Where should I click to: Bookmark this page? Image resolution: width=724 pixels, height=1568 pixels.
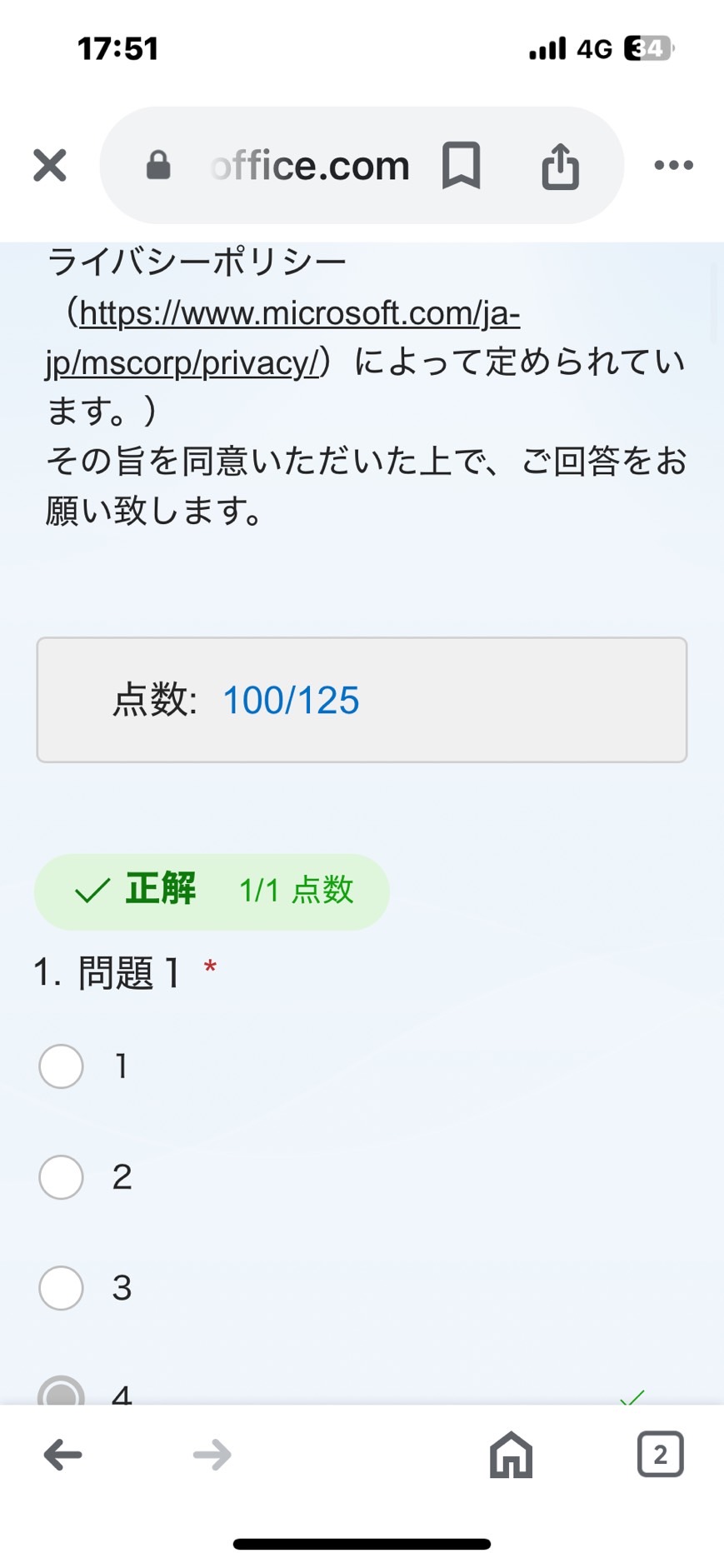(x=461, y=165)
